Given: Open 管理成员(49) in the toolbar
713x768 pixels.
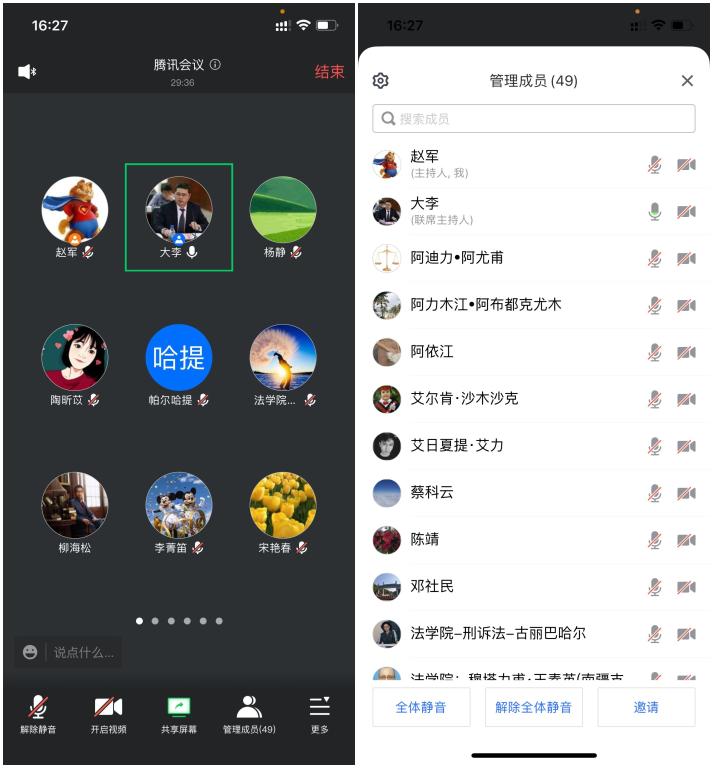Looking at the screenshot, I should 249,714.
